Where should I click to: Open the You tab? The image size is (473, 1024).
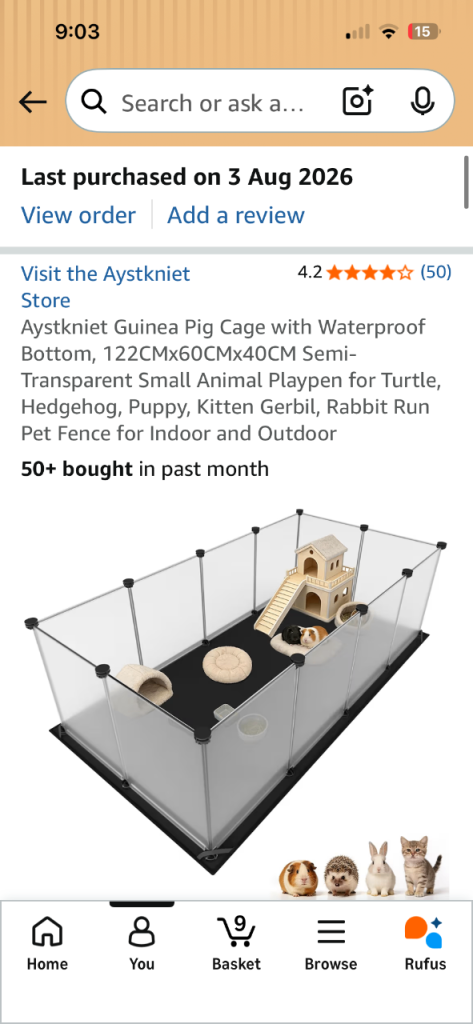142,942
